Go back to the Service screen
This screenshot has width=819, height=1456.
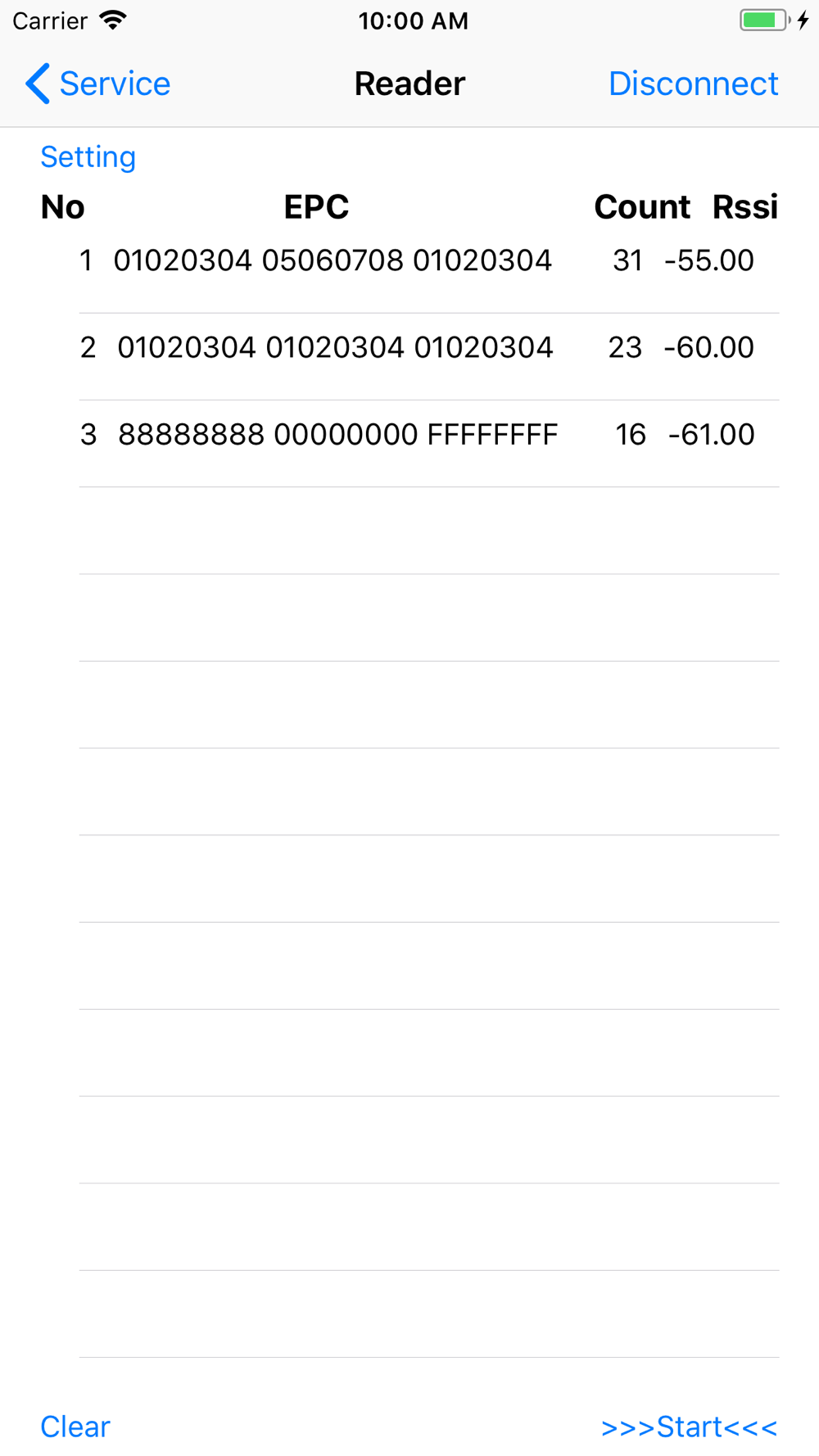(98, 84)
